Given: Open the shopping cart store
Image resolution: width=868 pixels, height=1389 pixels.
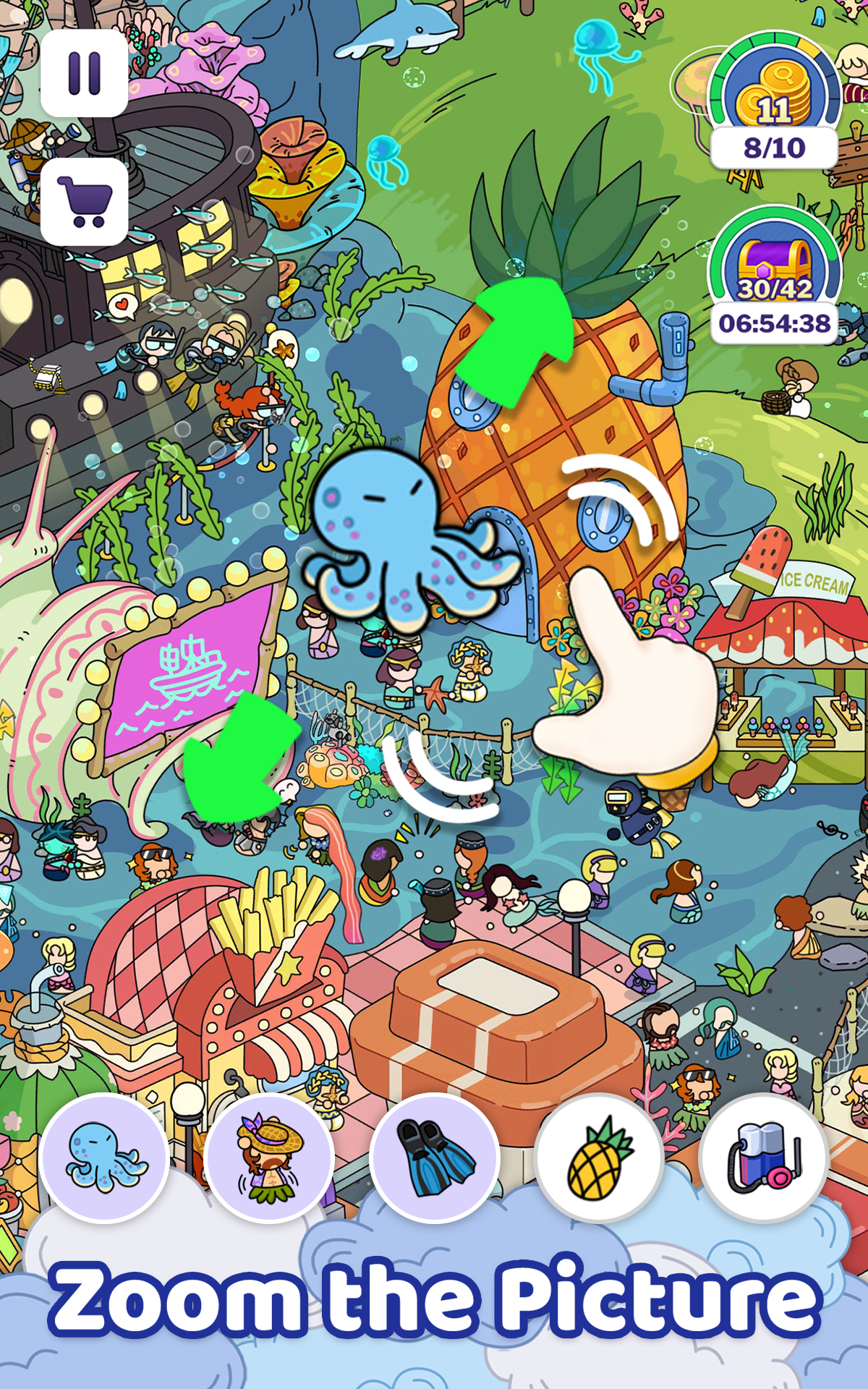Looking at the screenshot, I should click(x=84, y=202).
